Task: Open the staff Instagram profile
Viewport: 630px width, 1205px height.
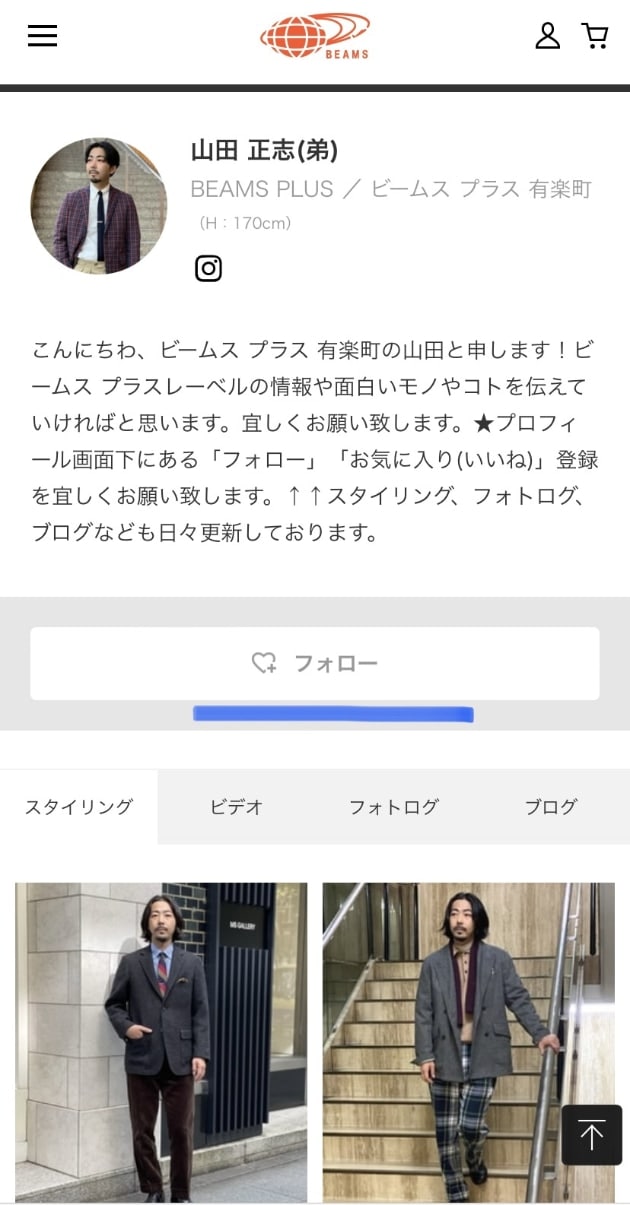Action: pos(208,268)
